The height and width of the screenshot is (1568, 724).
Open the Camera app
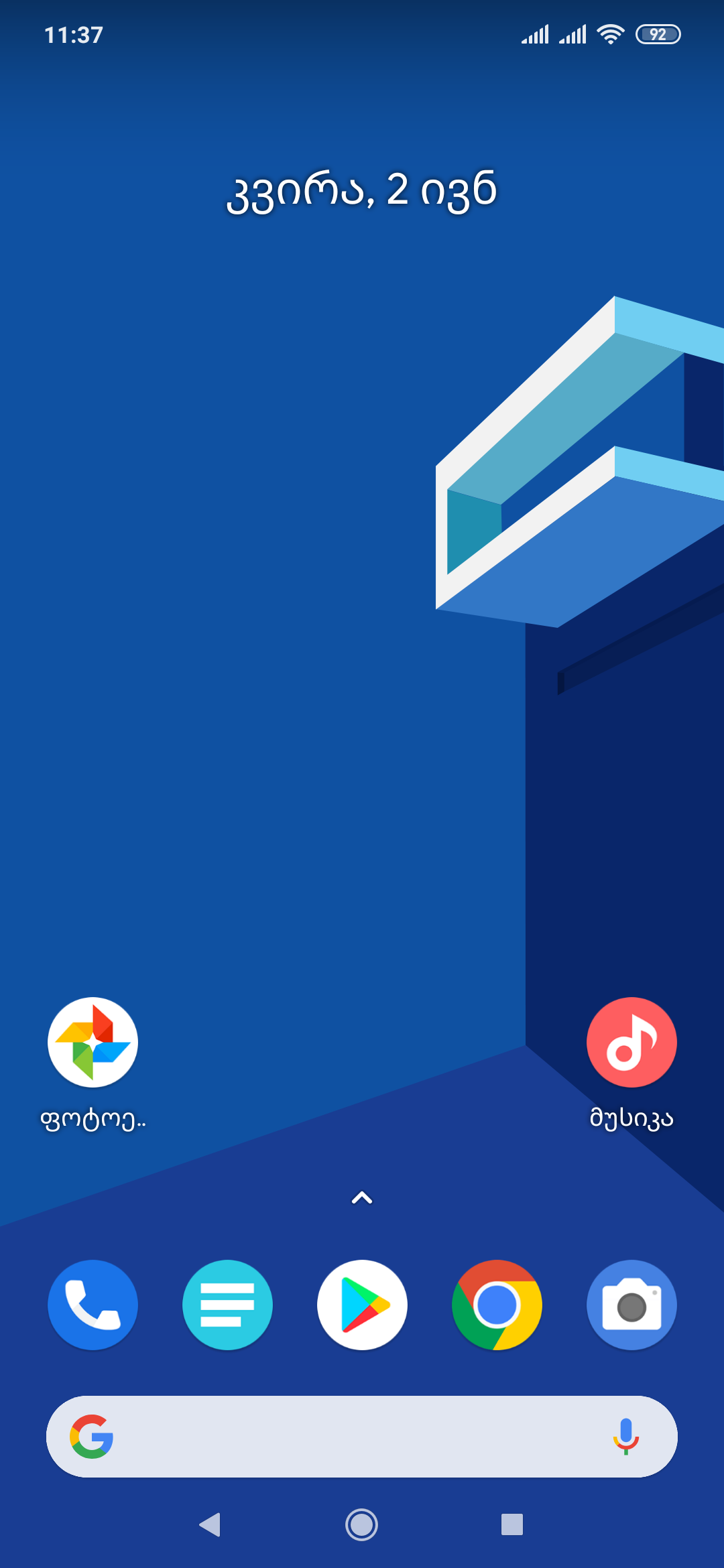coord(631,1305)
